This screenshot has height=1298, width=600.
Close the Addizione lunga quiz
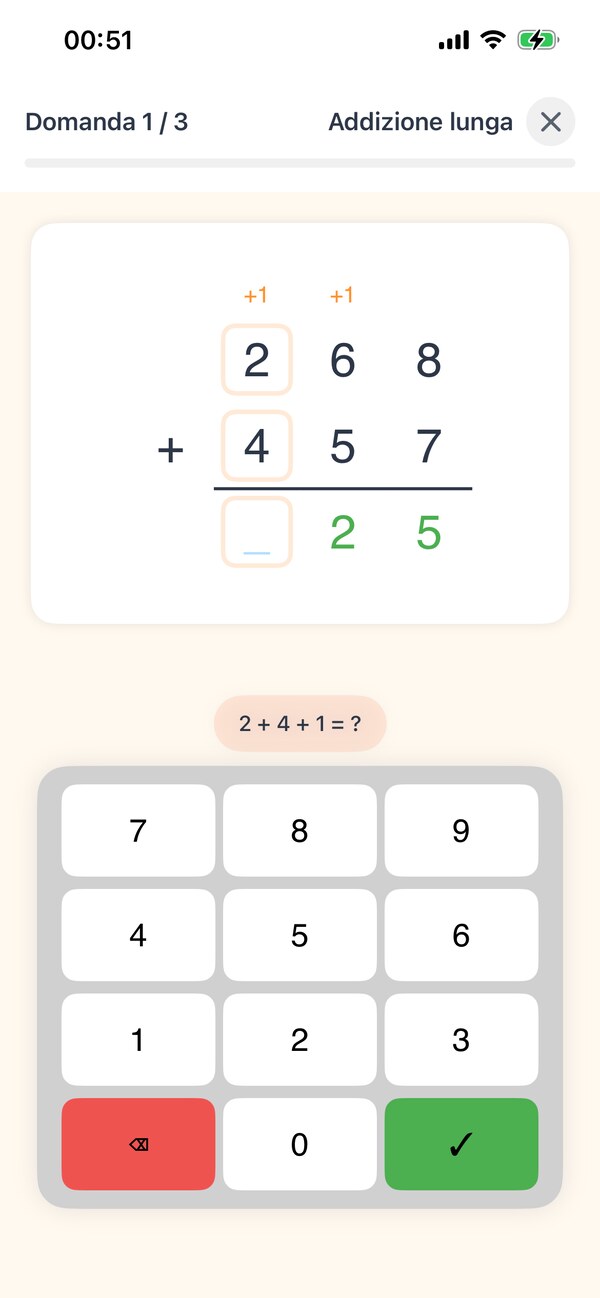(551, 122)
